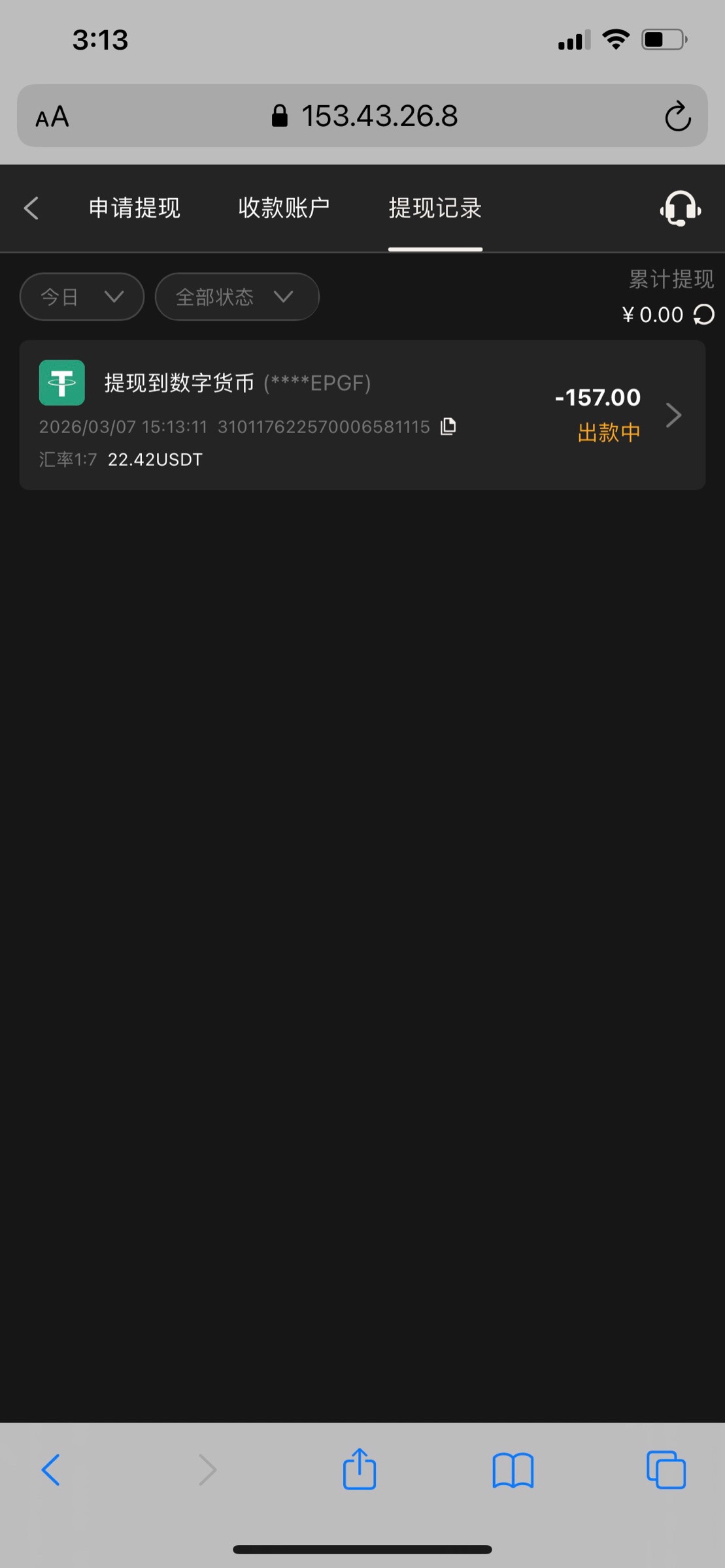
Task: Tap the back arrow in the header
Action: click(31, 208)
